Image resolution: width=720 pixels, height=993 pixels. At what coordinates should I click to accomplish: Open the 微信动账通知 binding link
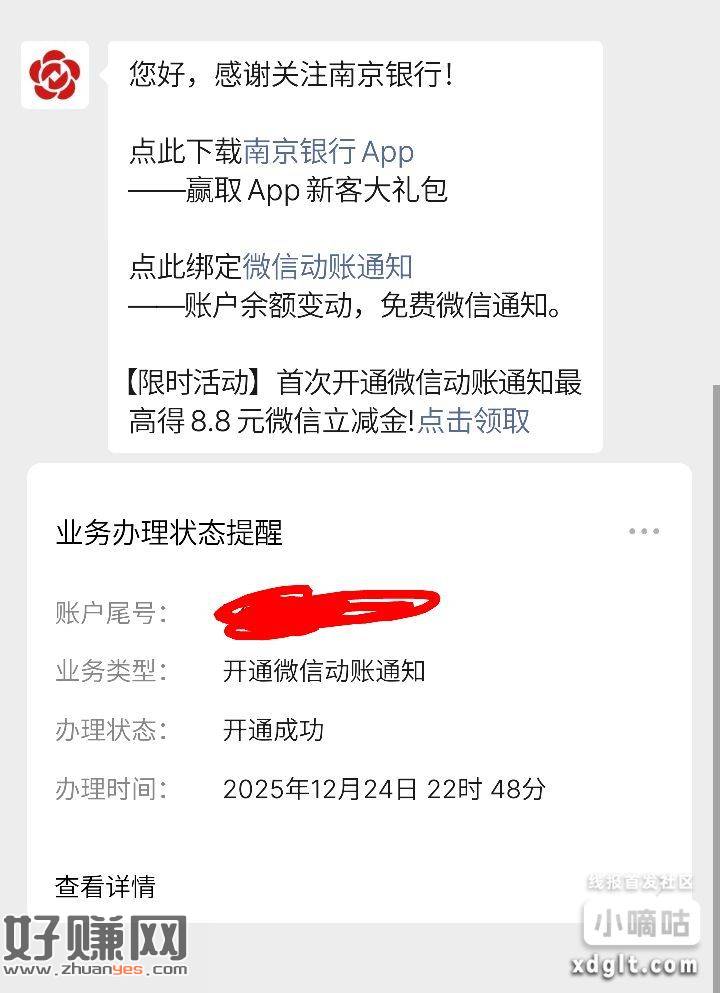pos(327,267)
